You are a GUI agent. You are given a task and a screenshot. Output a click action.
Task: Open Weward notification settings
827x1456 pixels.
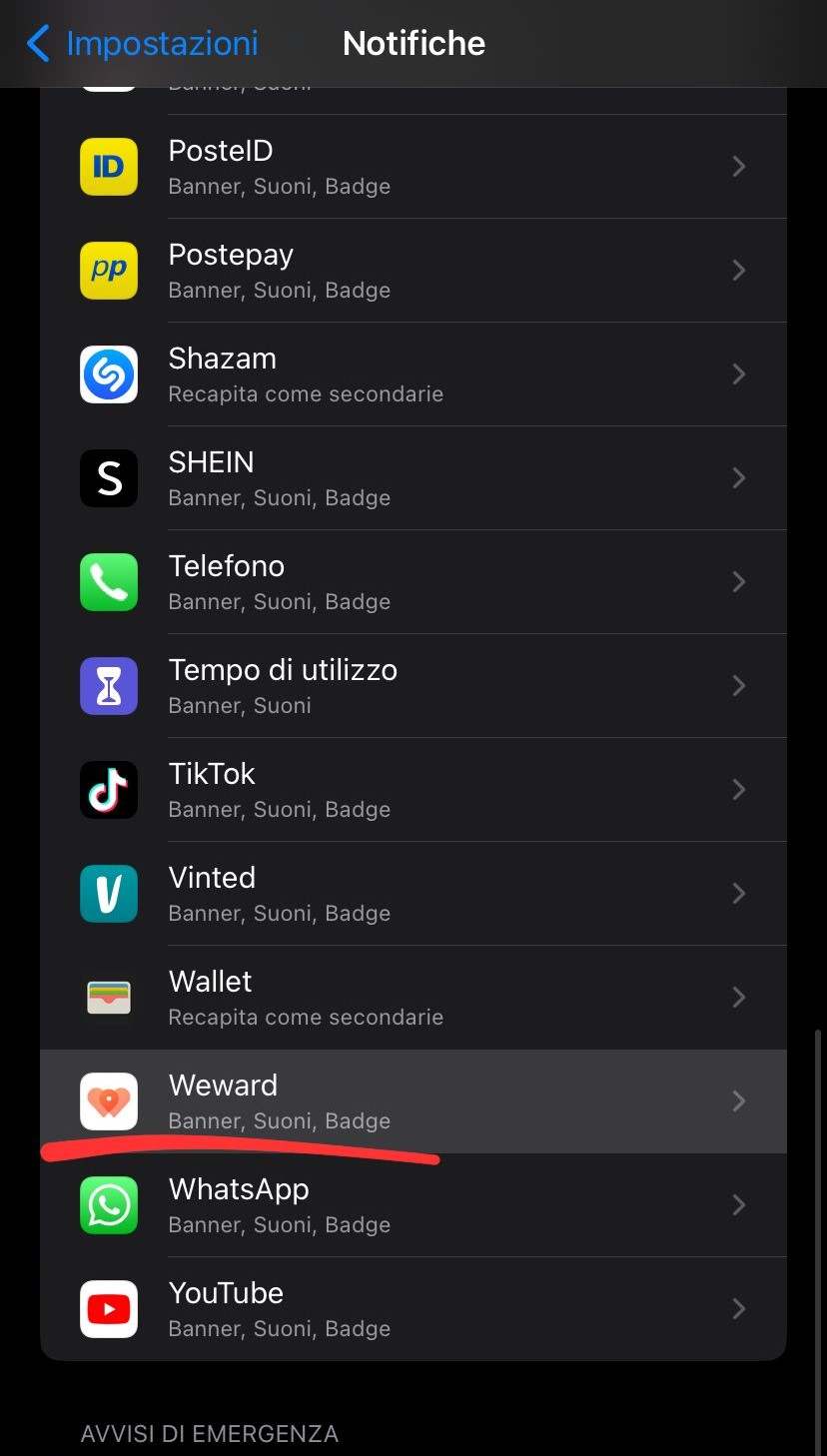[x=413, y=1101]
